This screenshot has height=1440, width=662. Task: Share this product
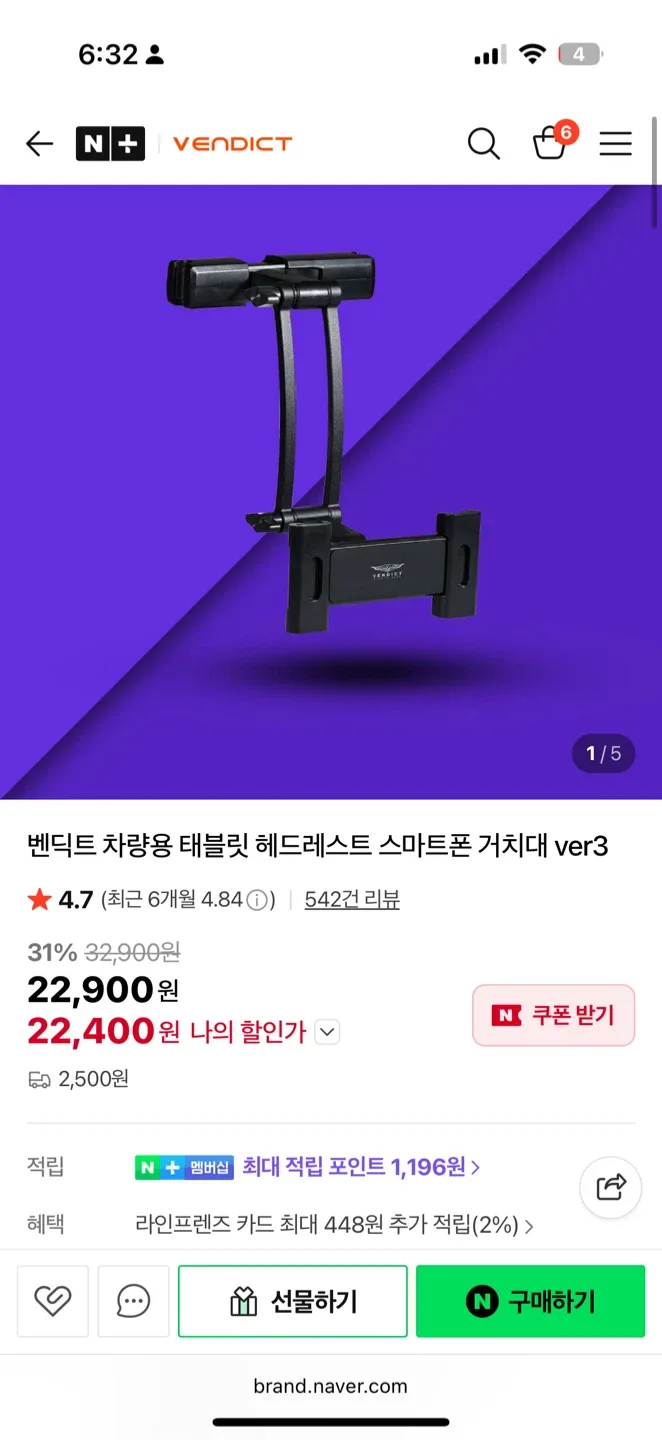click(x=610, y=1187)
